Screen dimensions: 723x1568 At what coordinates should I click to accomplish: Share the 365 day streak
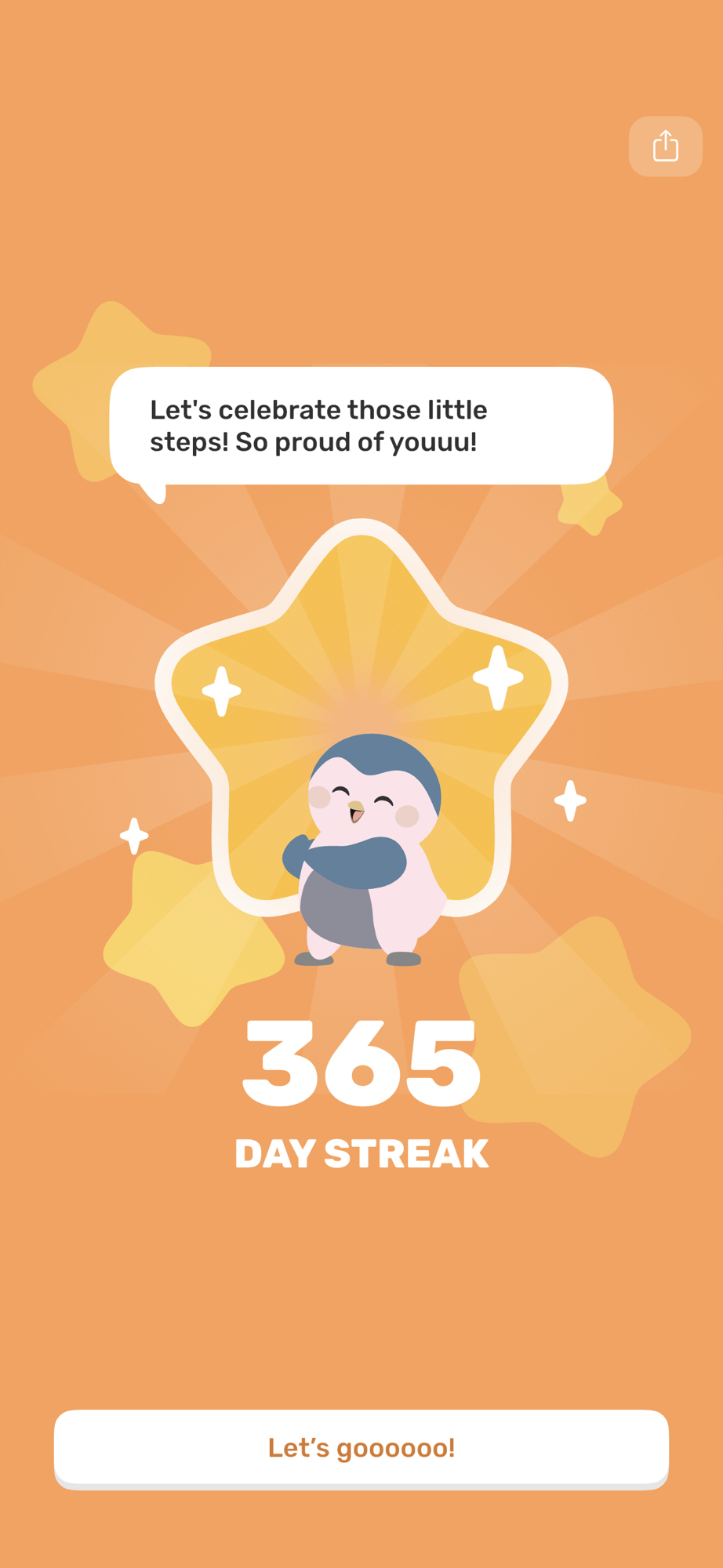click(x=665, y=147)
